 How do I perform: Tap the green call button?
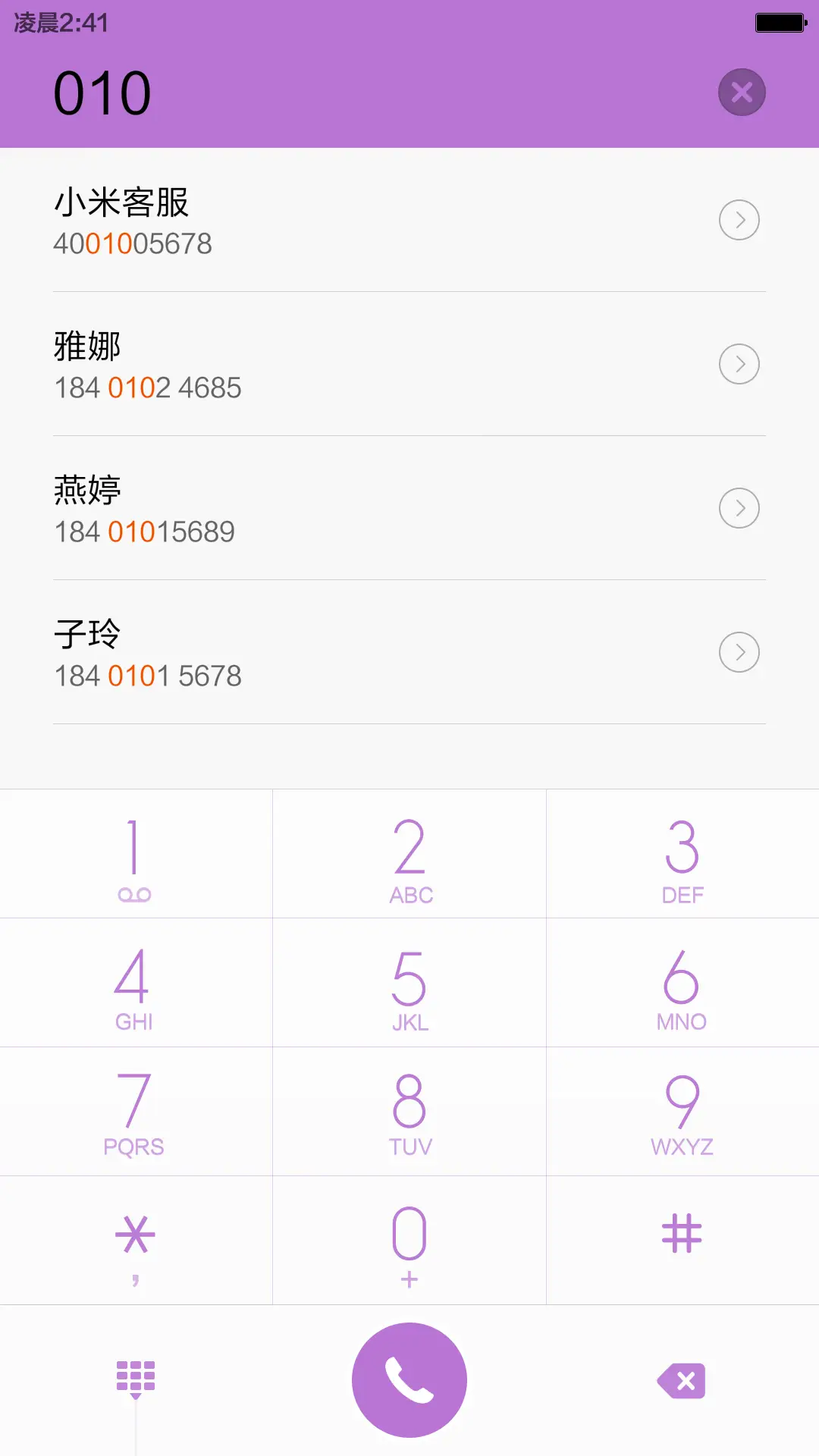click(409, 1379)
